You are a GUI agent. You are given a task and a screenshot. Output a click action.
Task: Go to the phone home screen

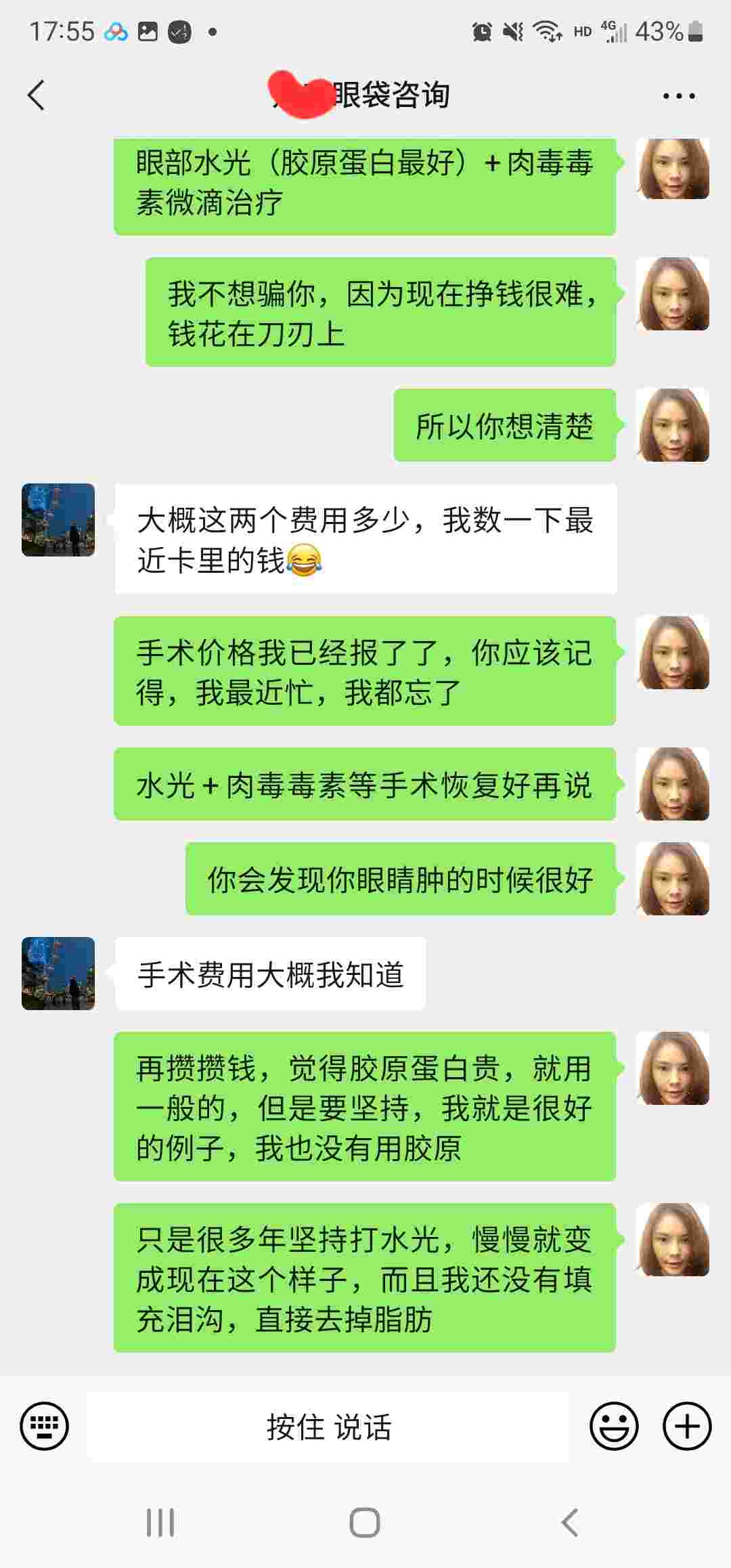365,1523
